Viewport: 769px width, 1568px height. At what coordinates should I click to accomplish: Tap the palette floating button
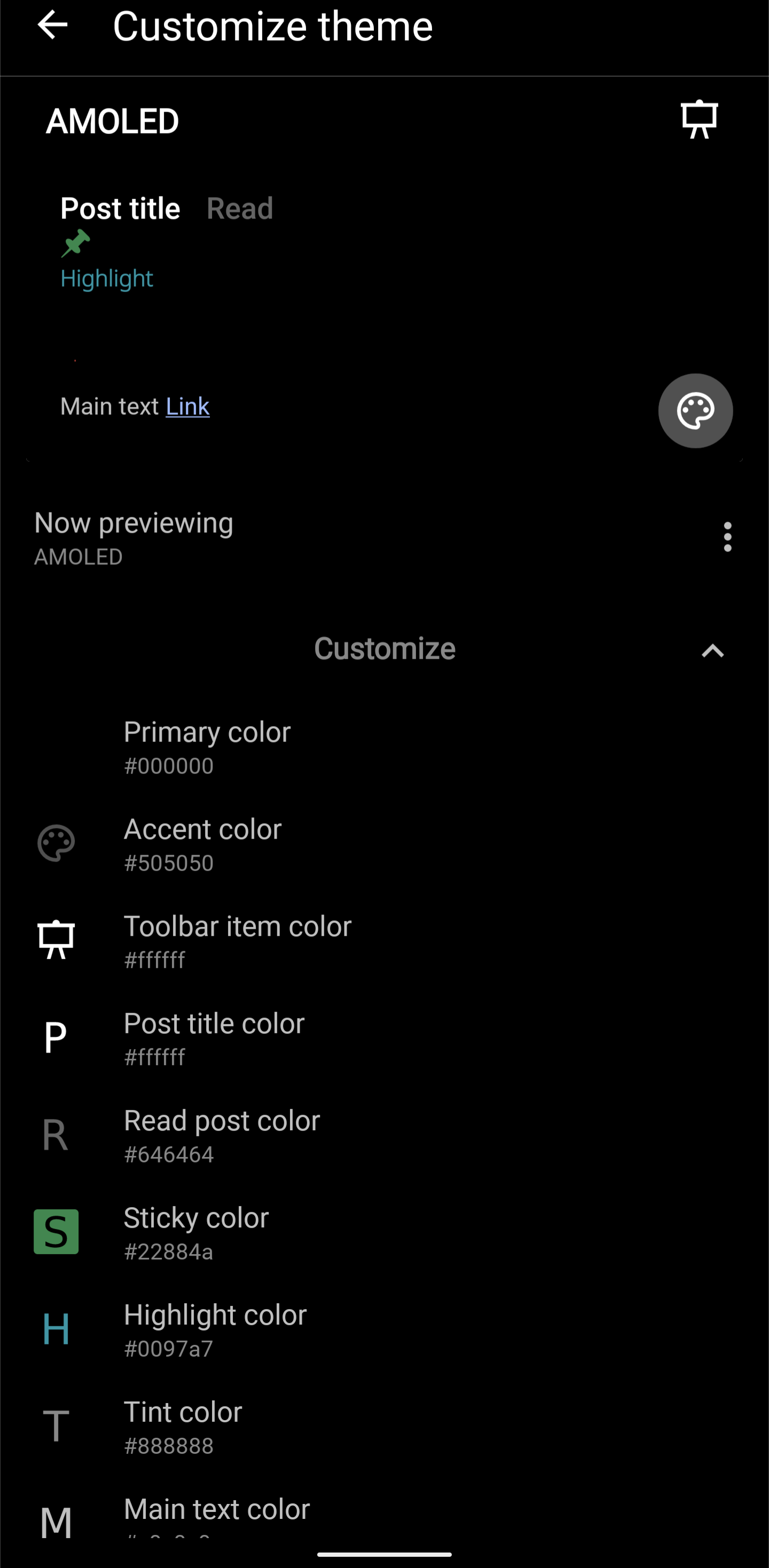tap(695, 411)
